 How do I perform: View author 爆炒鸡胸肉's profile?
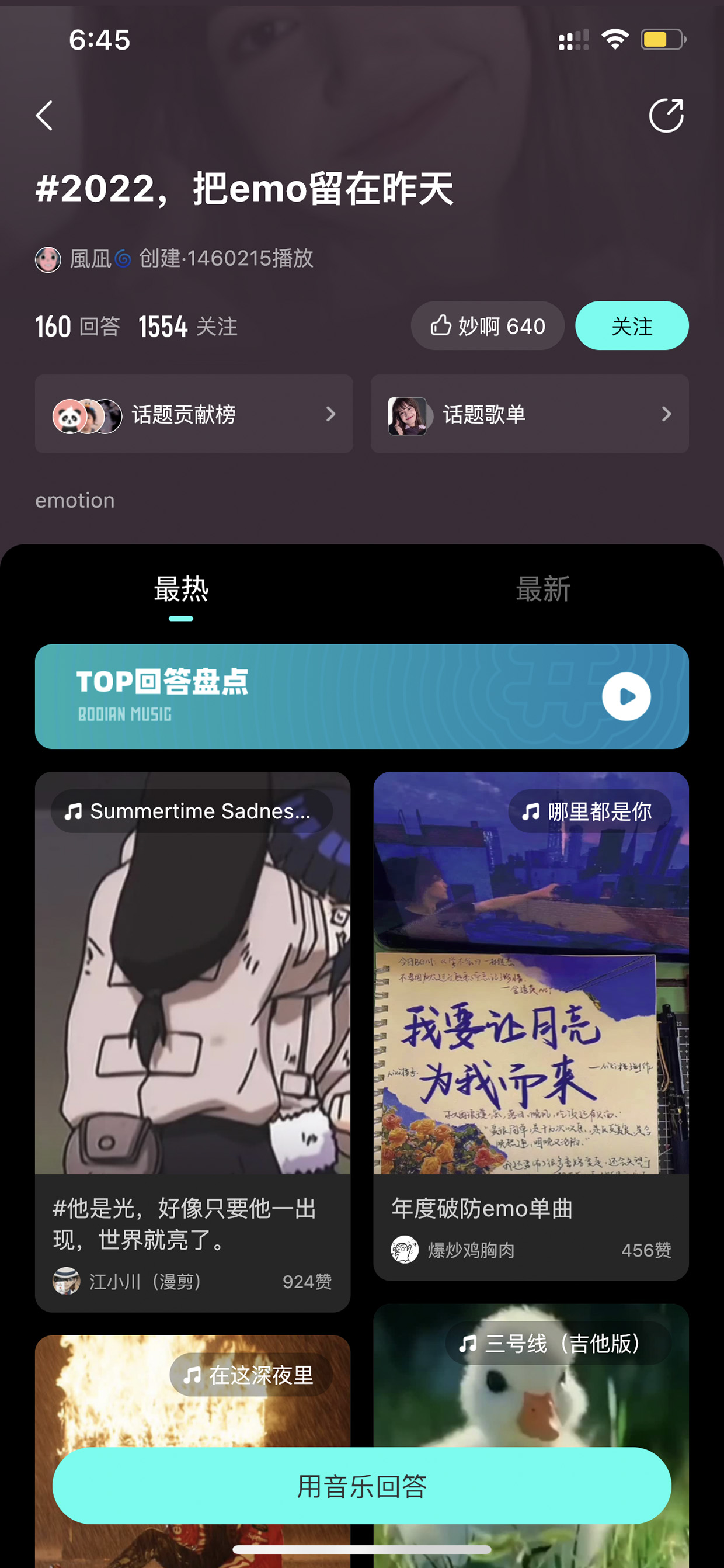[452, 1250]
